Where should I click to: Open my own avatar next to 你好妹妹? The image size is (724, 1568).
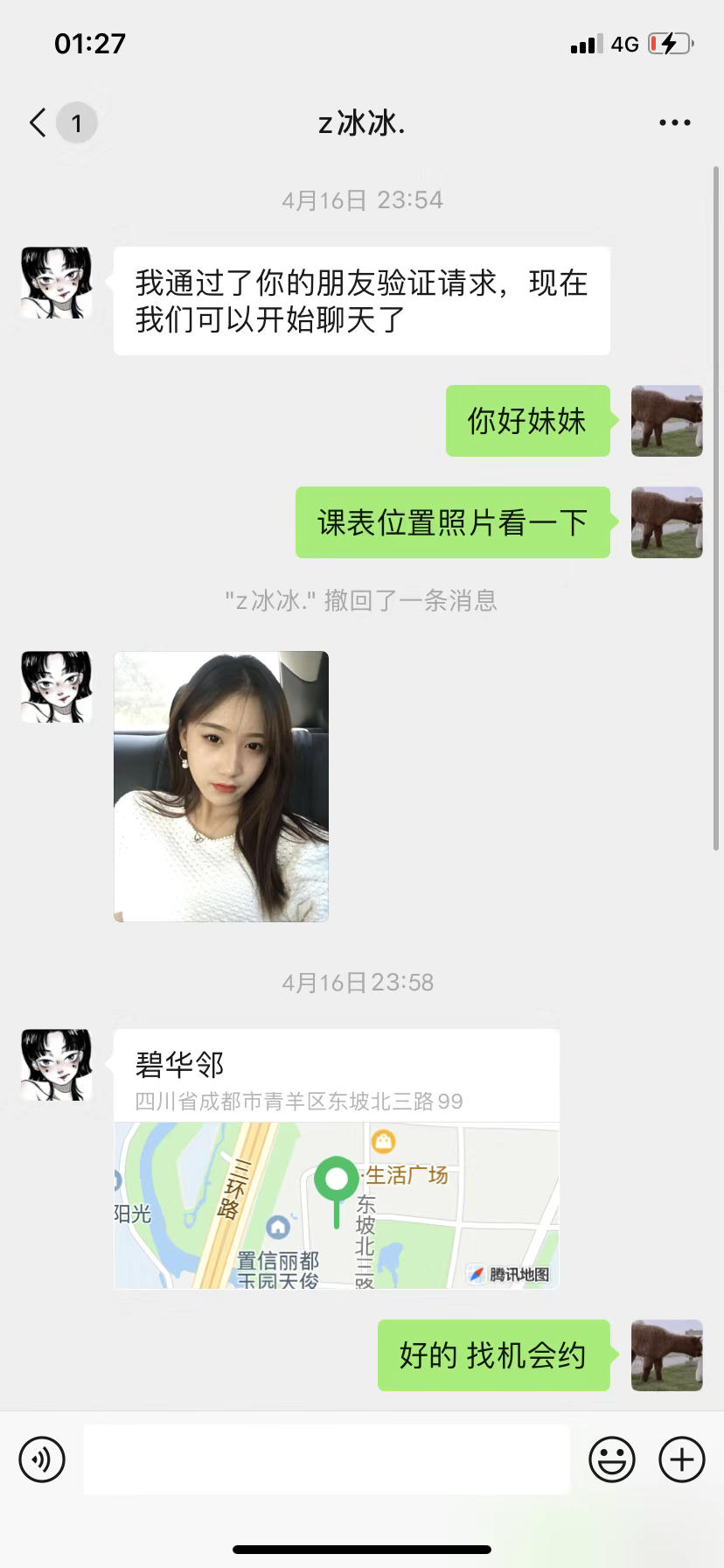(x=666, y=421)
